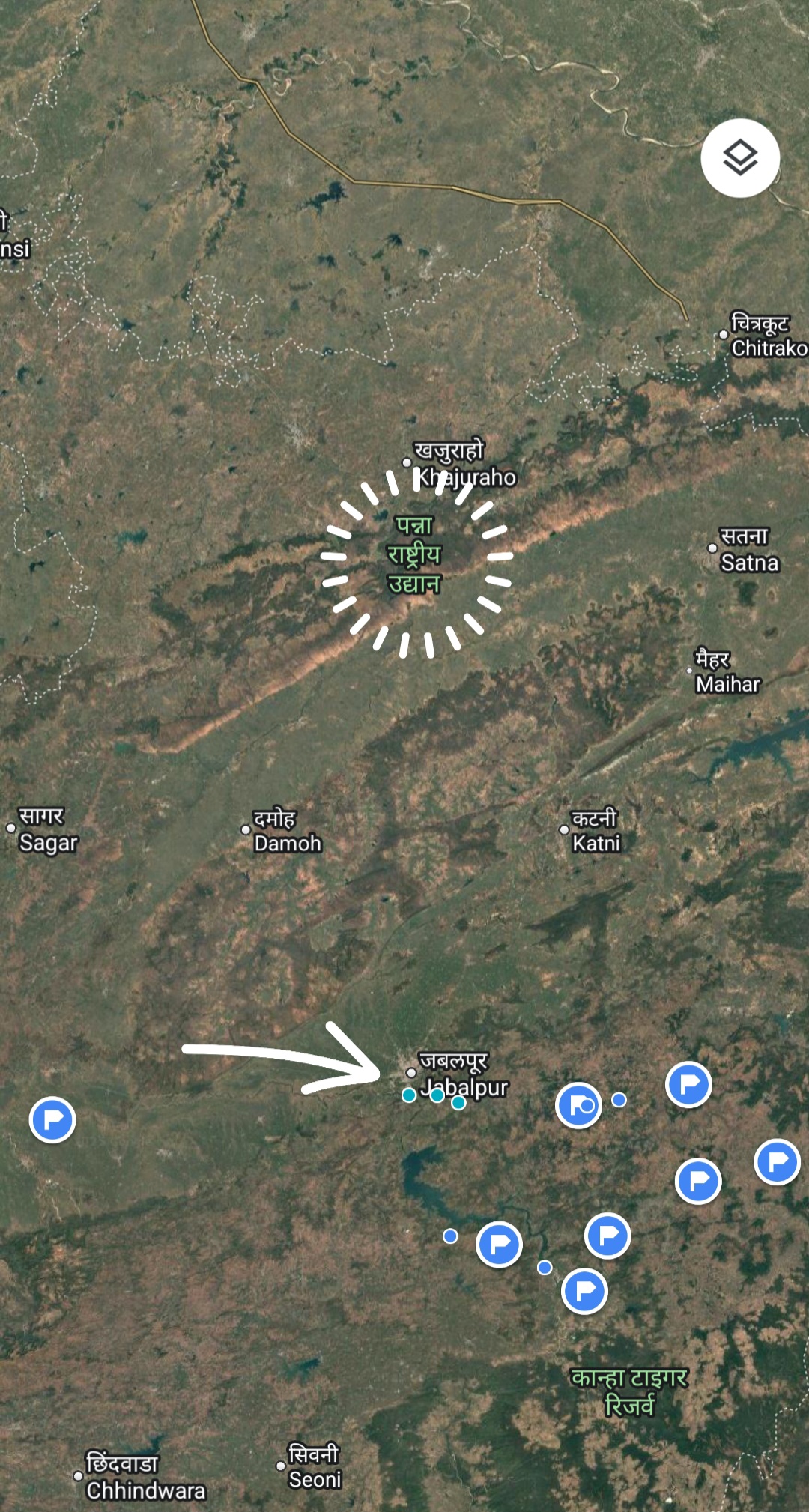This screenshot has height=1512, width=809.
Task: Select the Khajuraho place label
Action: [x=460, y=464]
